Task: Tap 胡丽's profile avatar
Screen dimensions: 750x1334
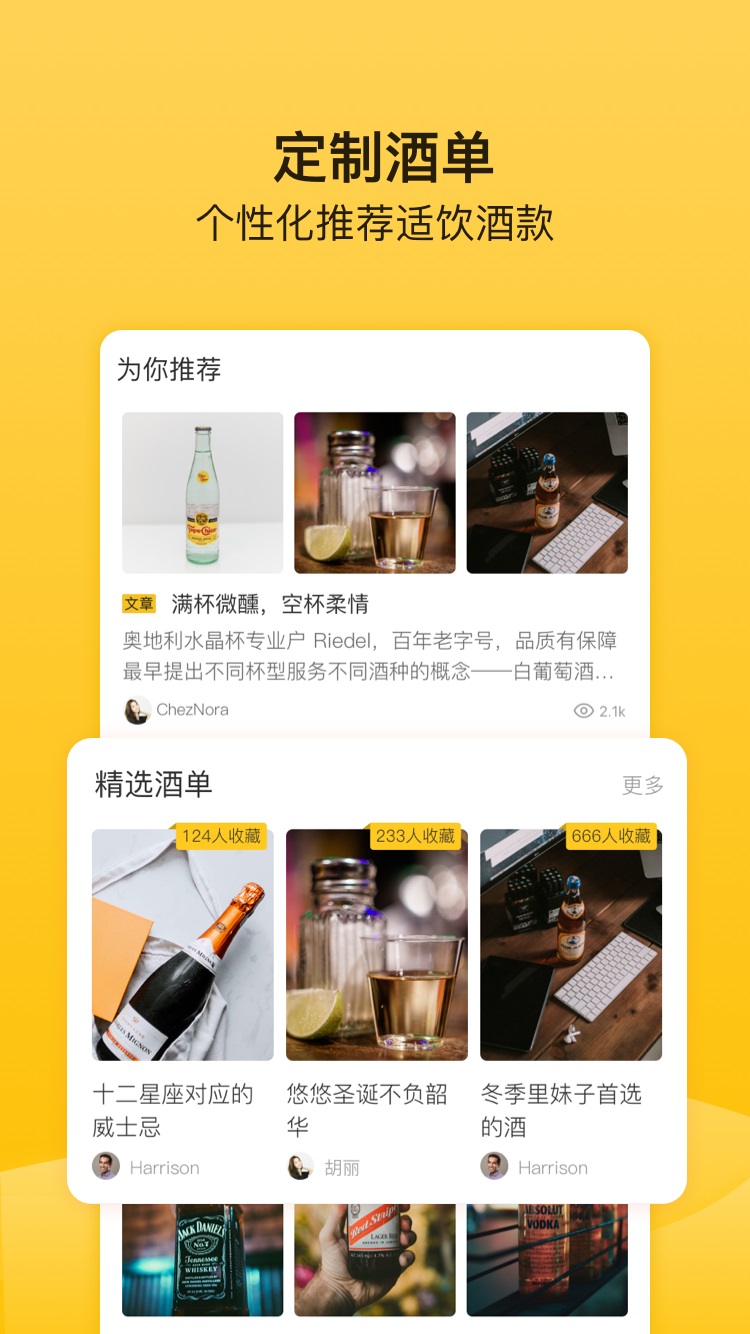Action: click(301, 1166)
